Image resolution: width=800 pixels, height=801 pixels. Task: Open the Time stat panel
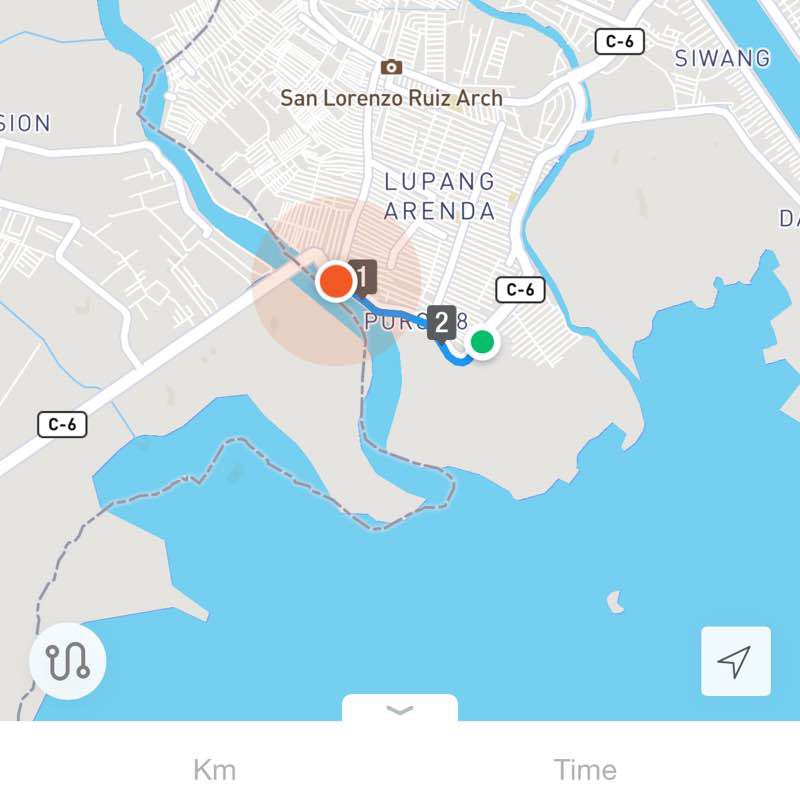587,770
